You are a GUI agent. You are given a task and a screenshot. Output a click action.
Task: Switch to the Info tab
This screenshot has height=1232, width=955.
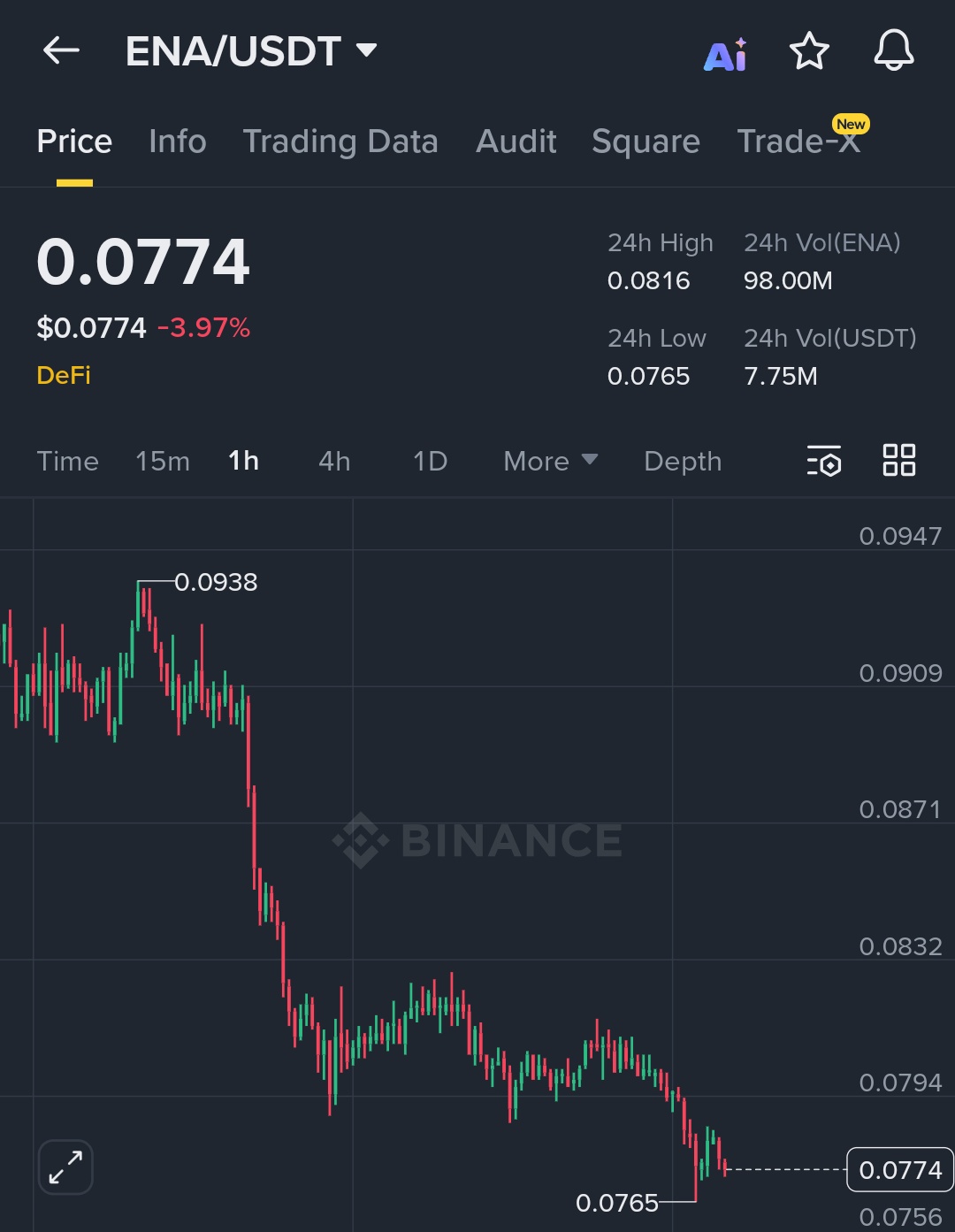(177, 142)
